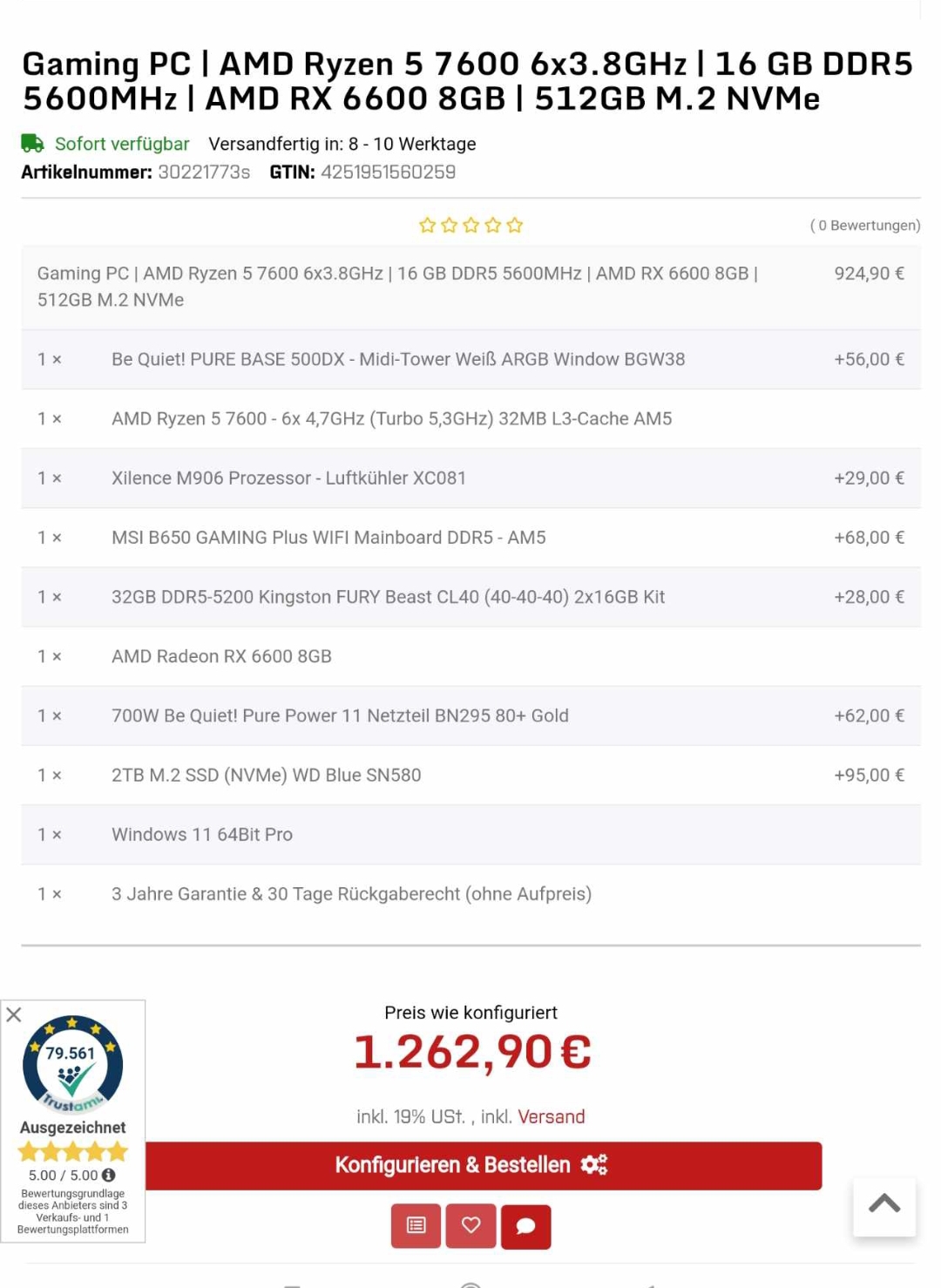Open the list view red button
Image resolution: width=941 pixels, height=1288 pixels.
[416, 1226]
